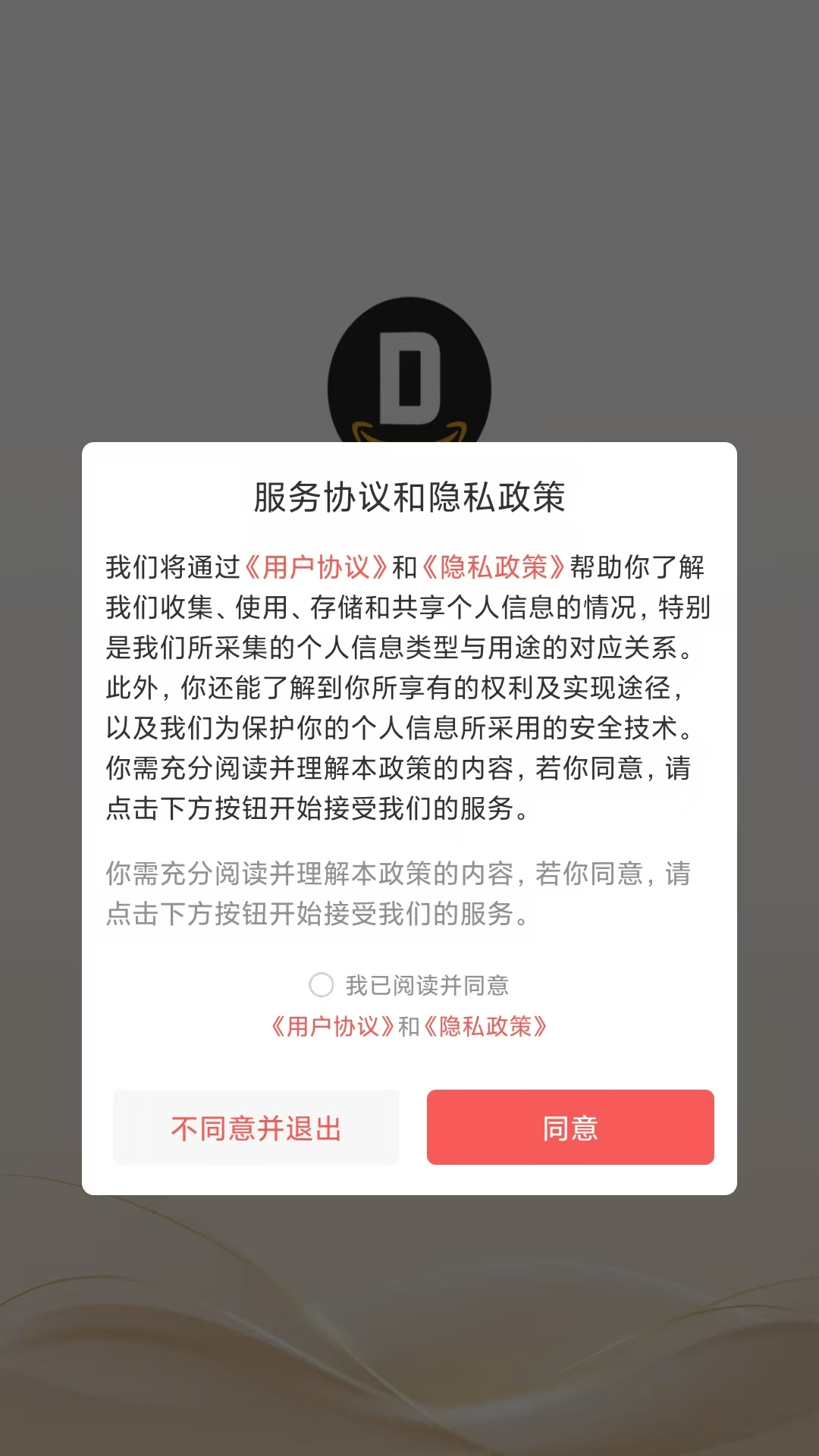
Task: Open 《隐私政策》 link below the checkbox
Action: pos(485,1027)
